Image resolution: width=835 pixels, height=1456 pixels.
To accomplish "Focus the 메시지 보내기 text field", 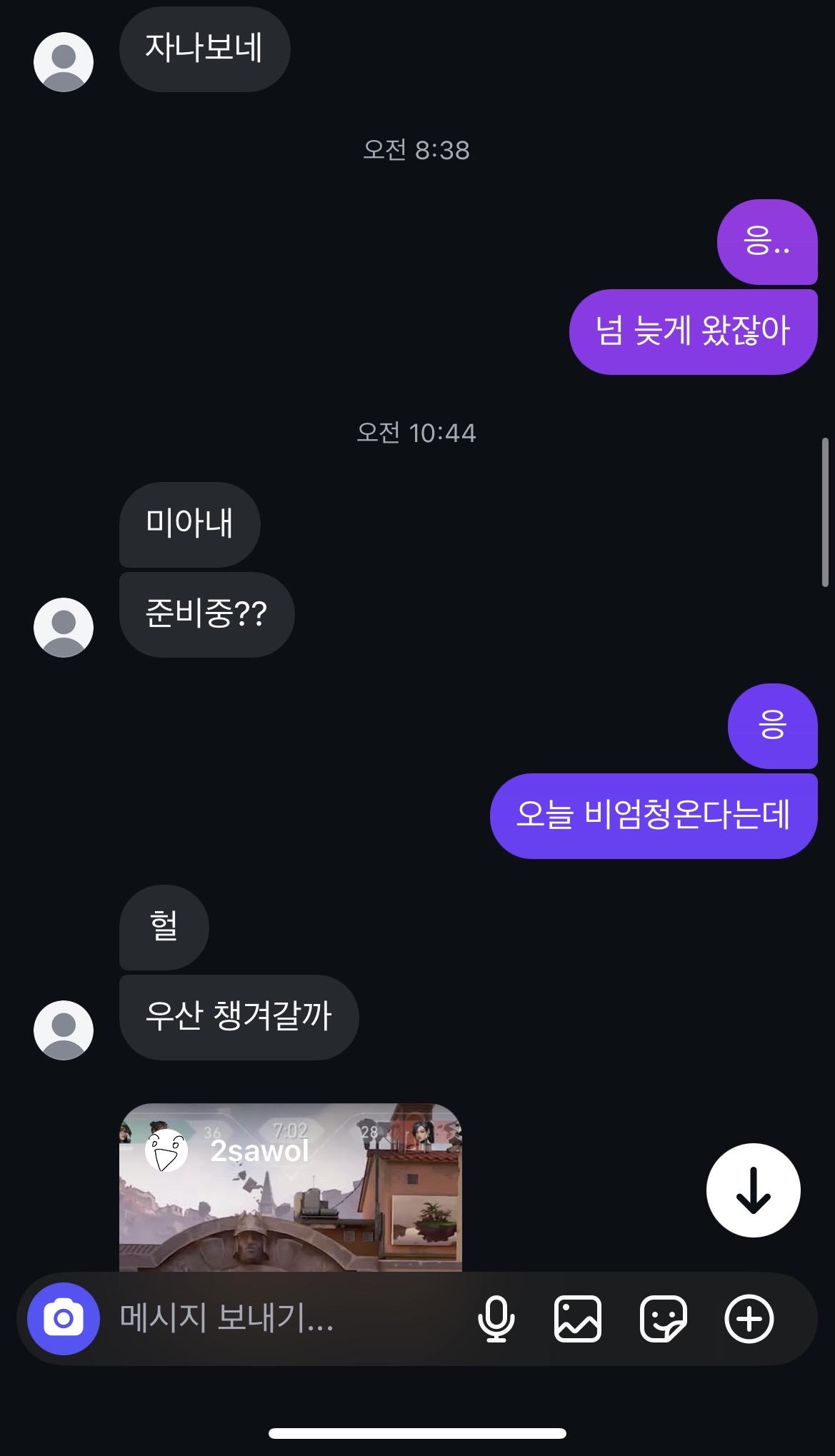I will tap(286, 1318).
